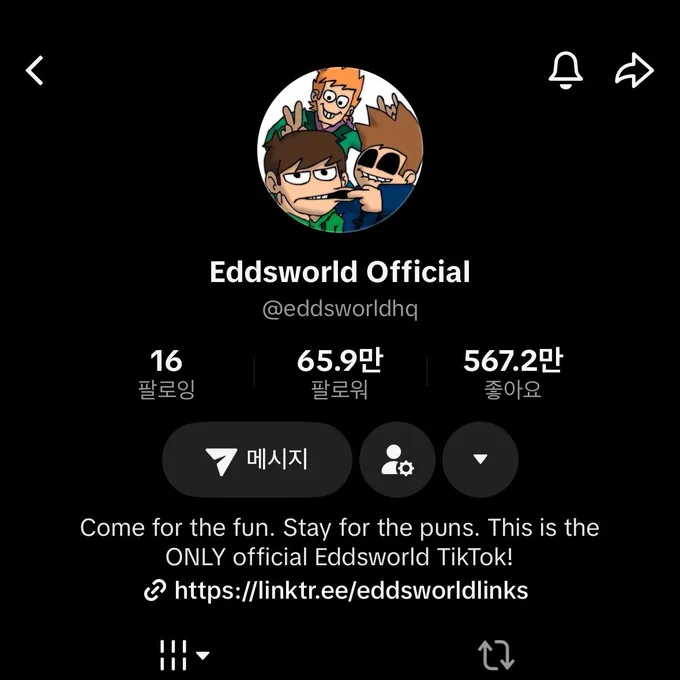Image resolution: width=680 pixels, height=680 pixels.
Task: Open the 팔로워 list showing 65.9만
Action: (340, 373)
